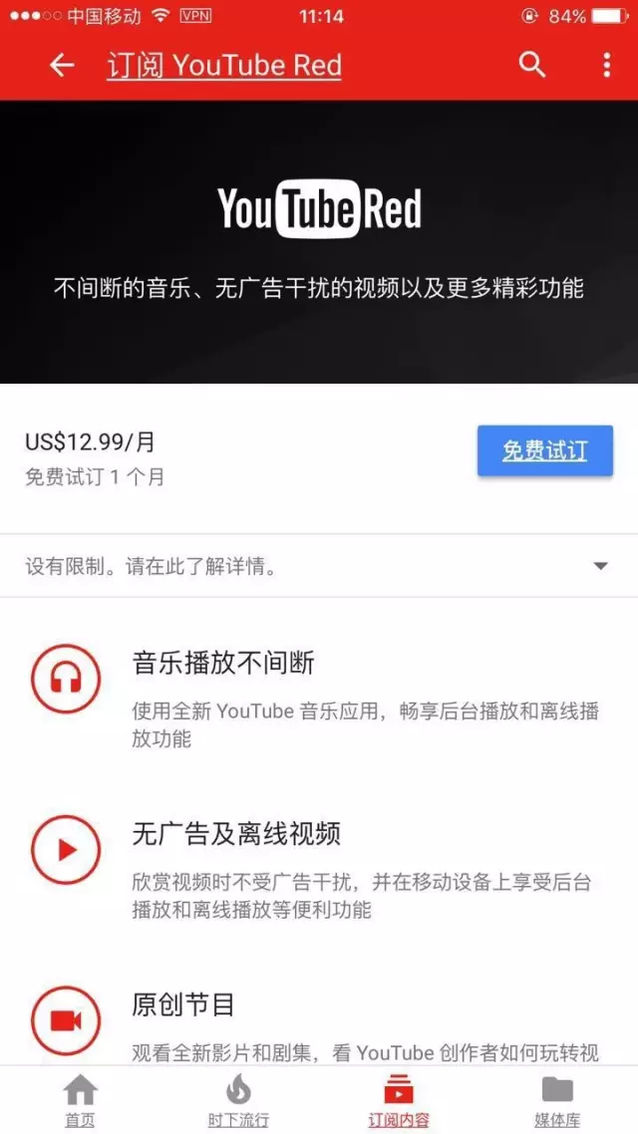Tap the 免费试订 free trial button
Viewport: 638px width, 1134px height.
tap(544, 451)
